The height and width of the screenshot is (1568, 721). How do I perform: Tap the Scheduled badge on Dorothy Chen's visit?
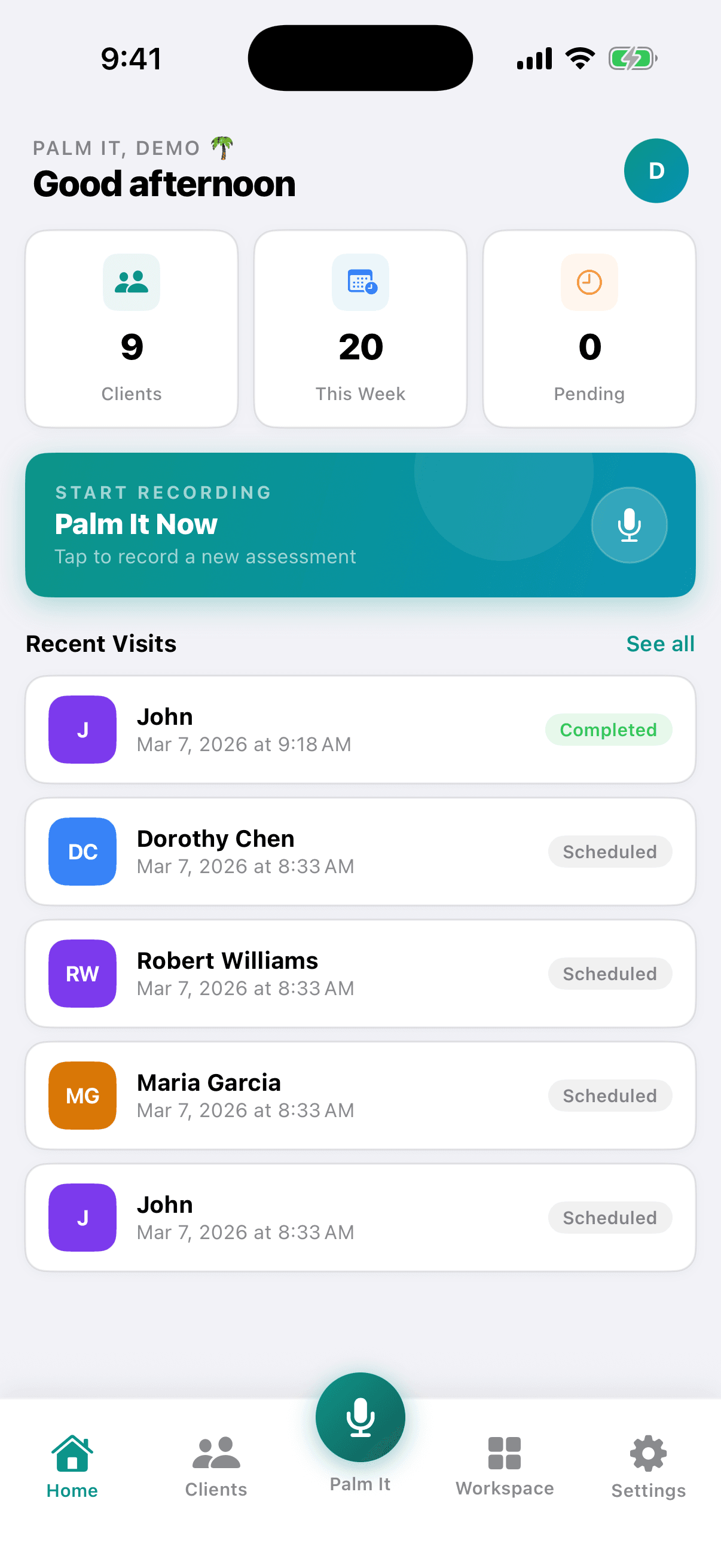coord(610,852)
